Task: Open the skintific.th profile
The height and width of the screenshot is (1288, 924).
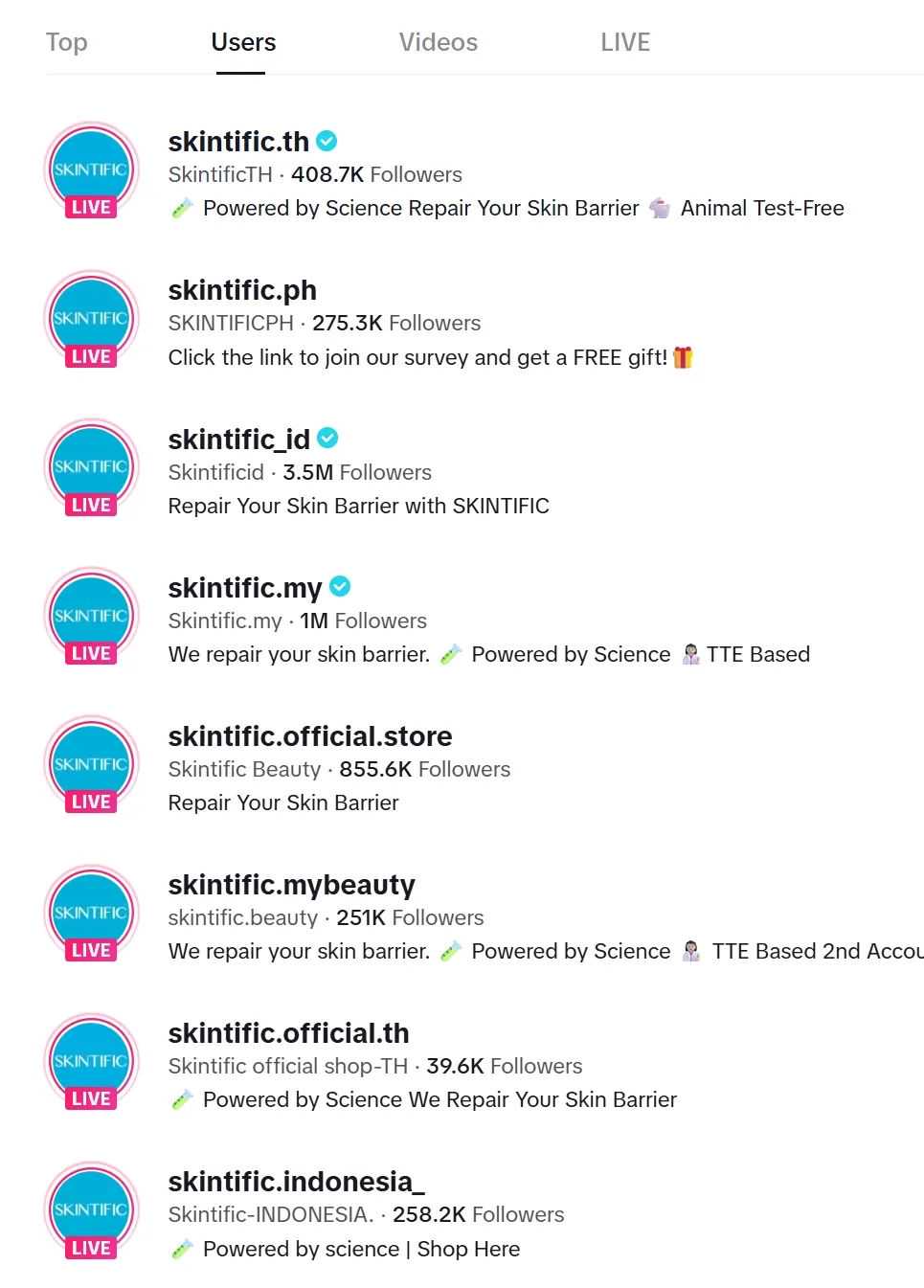Action: pyautogui.click(x=238, y=142)
